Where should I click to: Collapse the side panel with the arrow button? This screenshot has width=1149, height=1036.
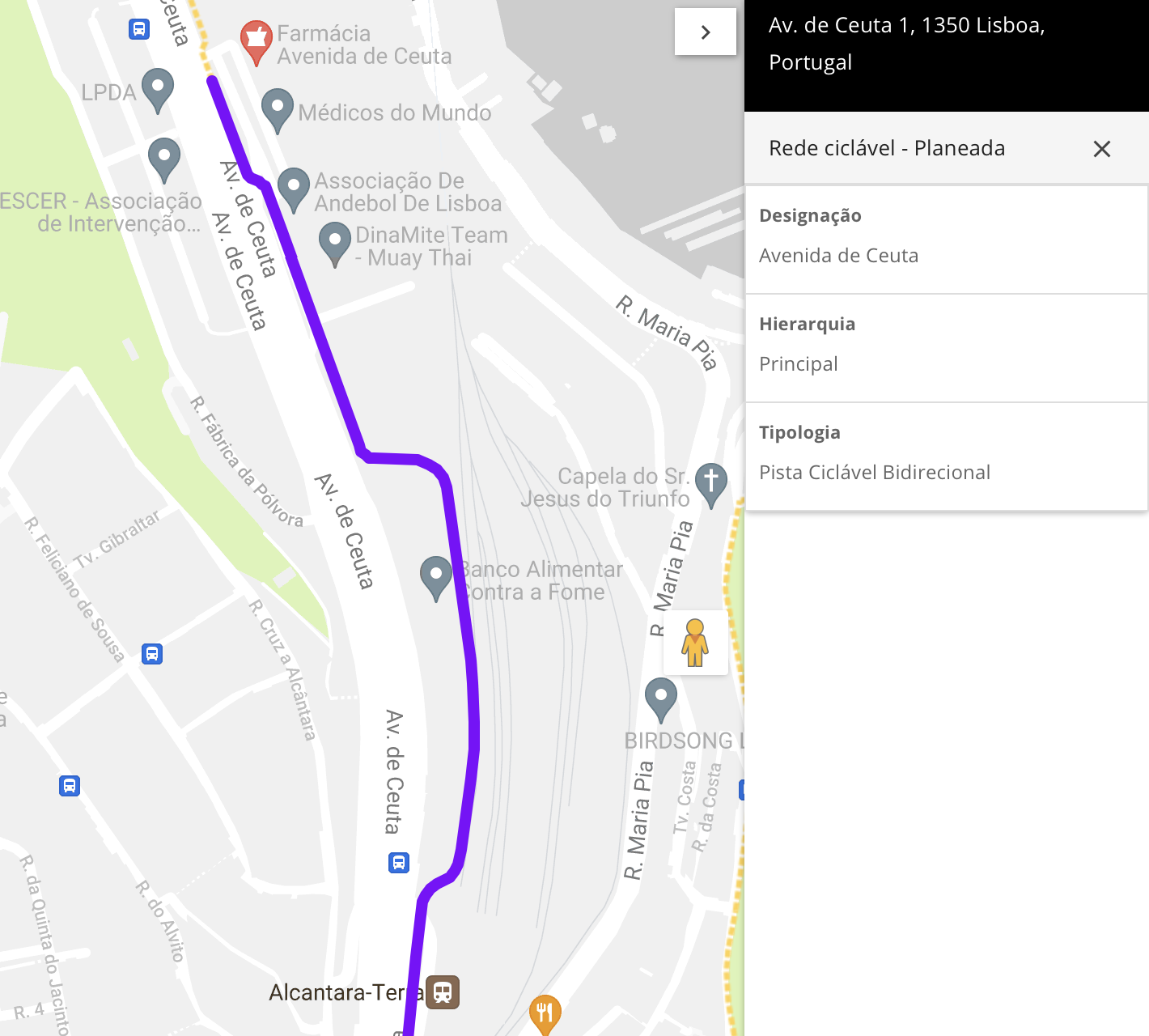(x=706, y=32)
